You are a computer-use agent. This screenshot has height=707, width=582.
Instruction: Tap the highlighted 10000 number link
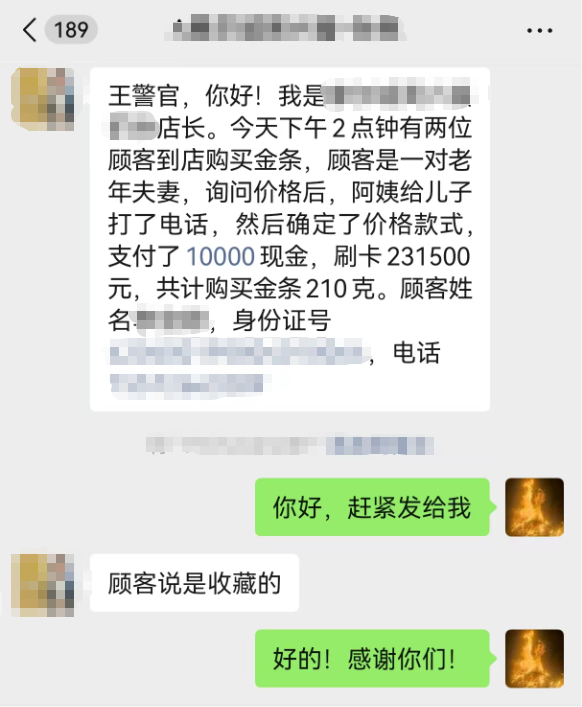click(x=220, y=256)
